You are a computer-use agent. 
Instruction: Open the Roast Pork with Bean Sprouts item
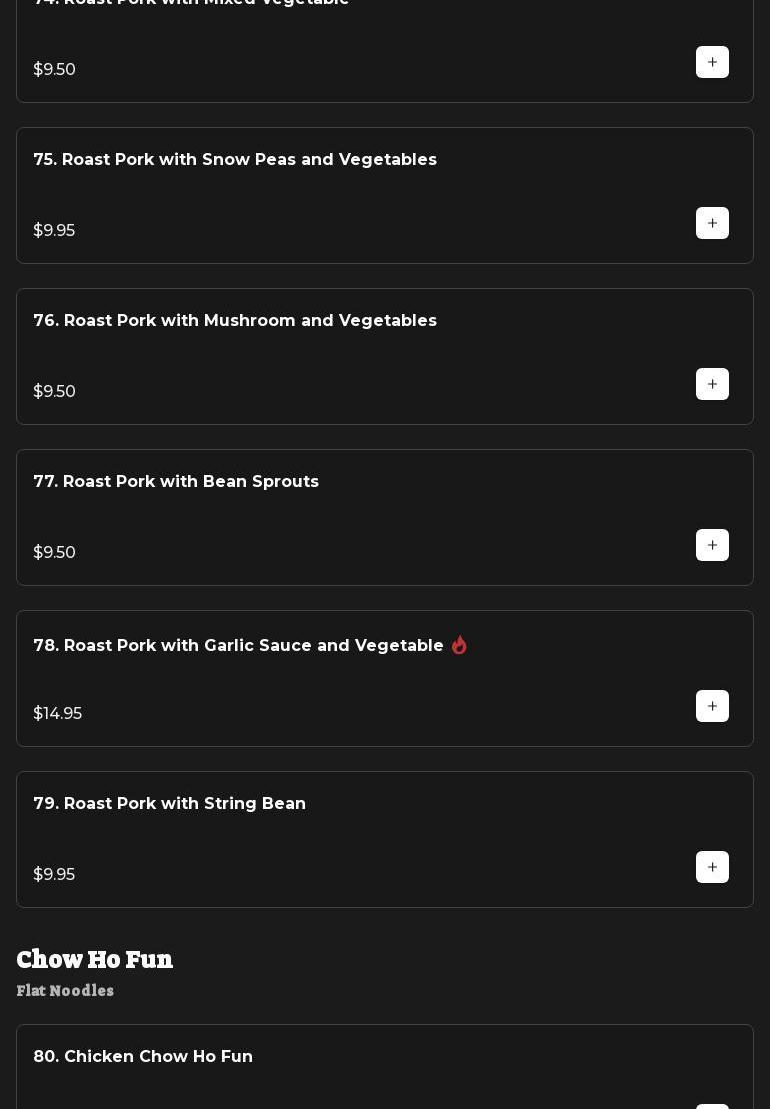click(x=176, y=482)
